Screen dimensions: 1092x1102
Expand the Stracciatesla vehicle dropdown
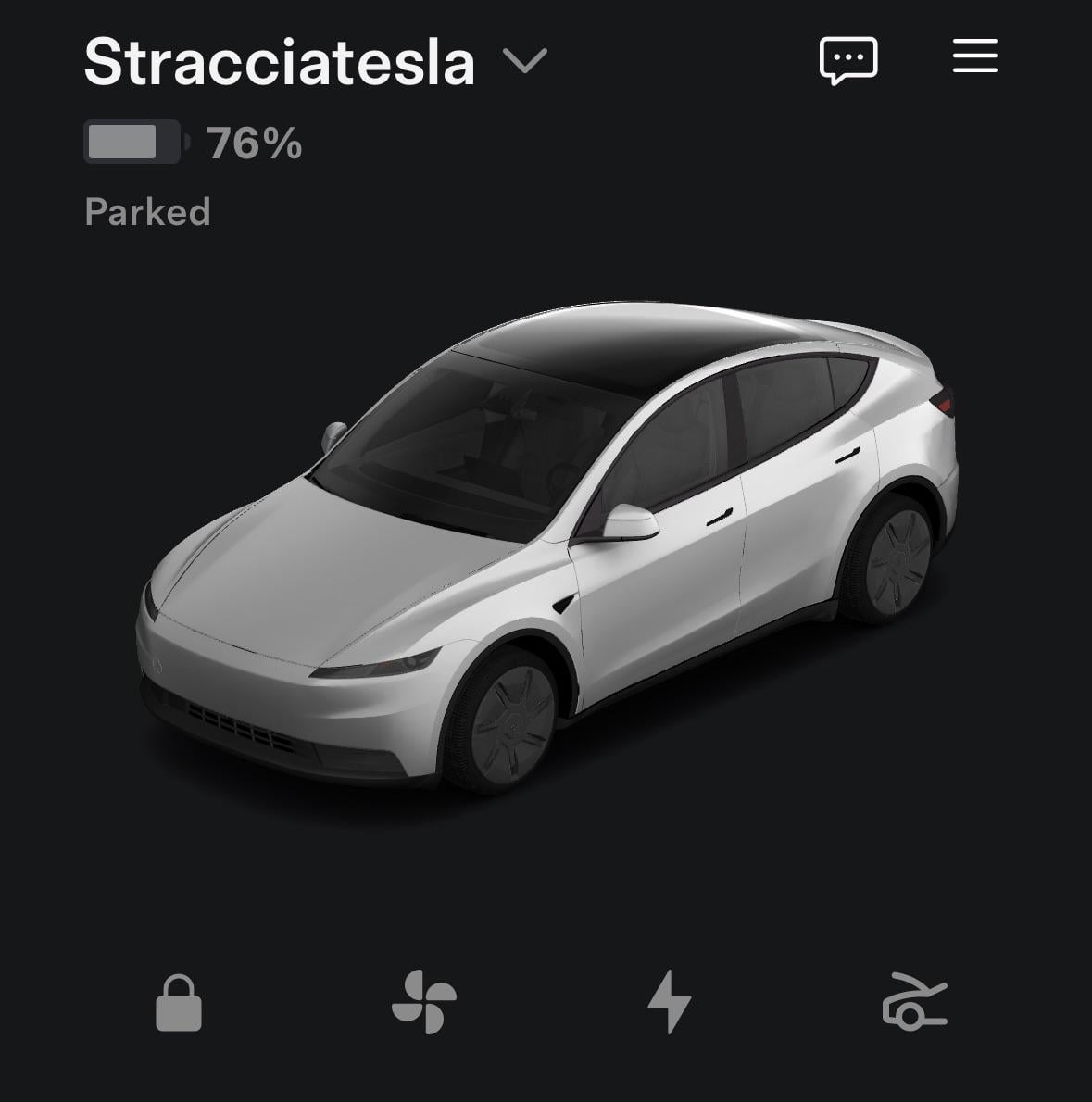tap(524, 61)
